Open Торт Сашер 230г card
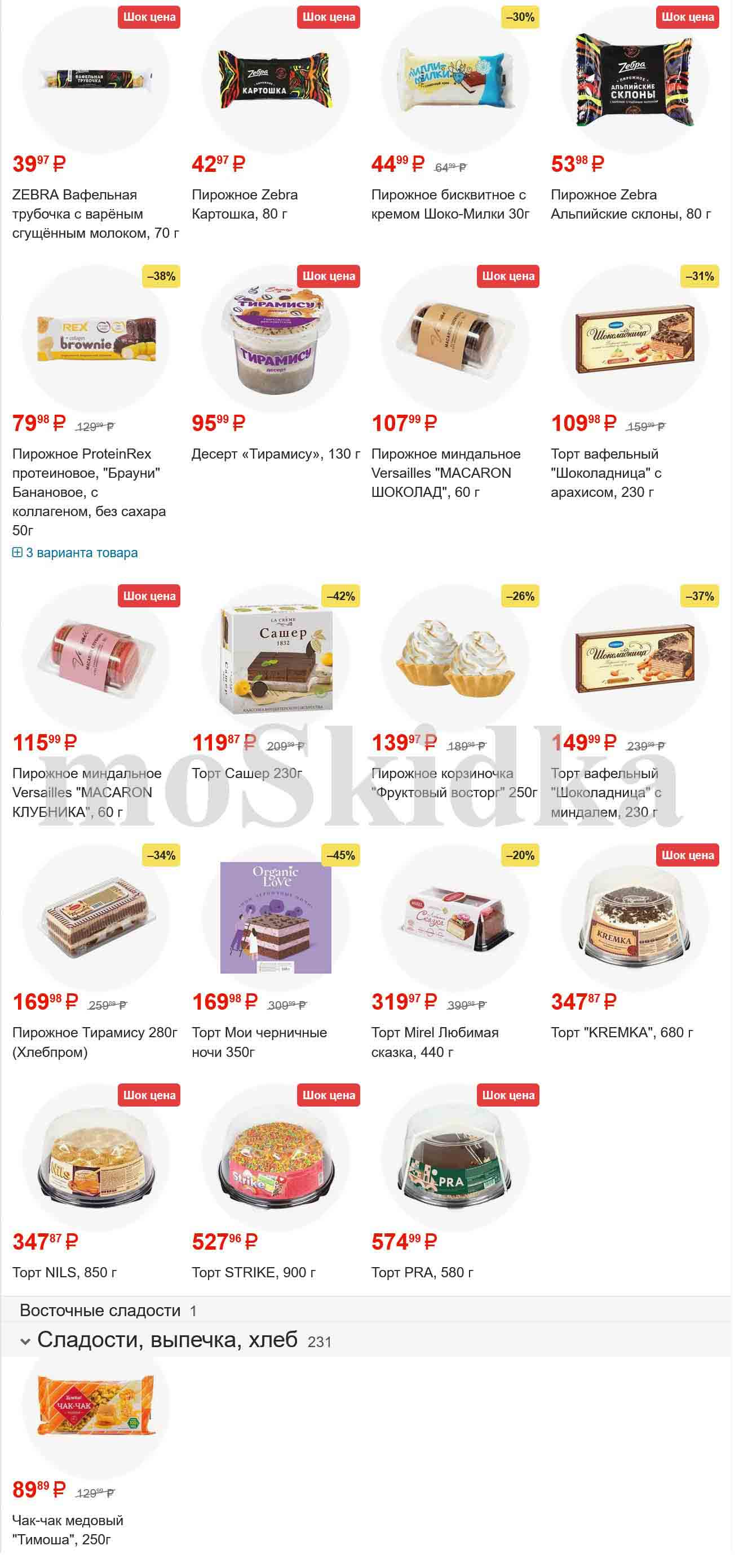 point(247,773)
